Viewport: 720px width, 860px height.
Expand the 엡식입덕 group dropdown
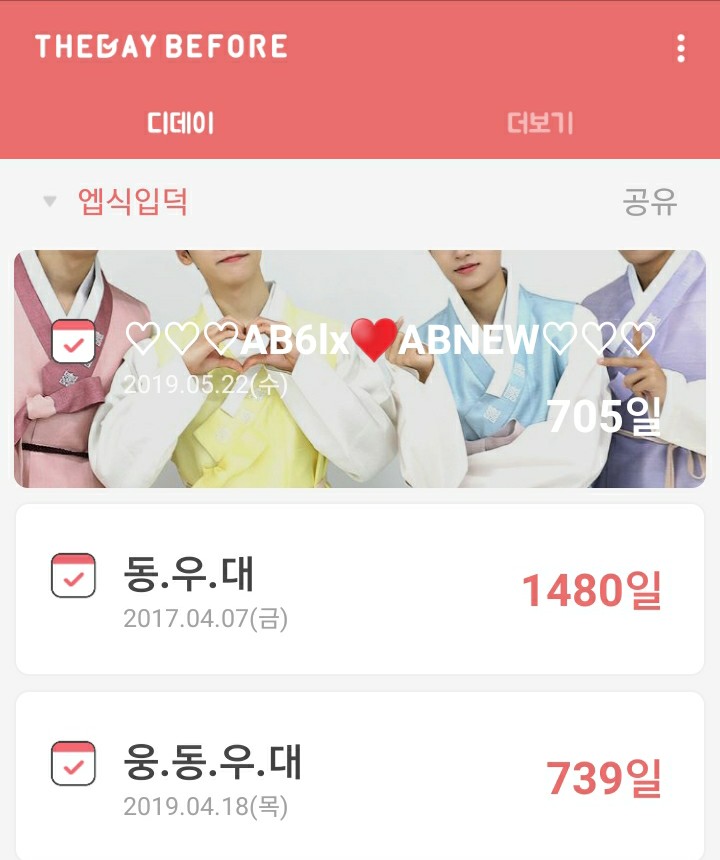pos(50,202)
